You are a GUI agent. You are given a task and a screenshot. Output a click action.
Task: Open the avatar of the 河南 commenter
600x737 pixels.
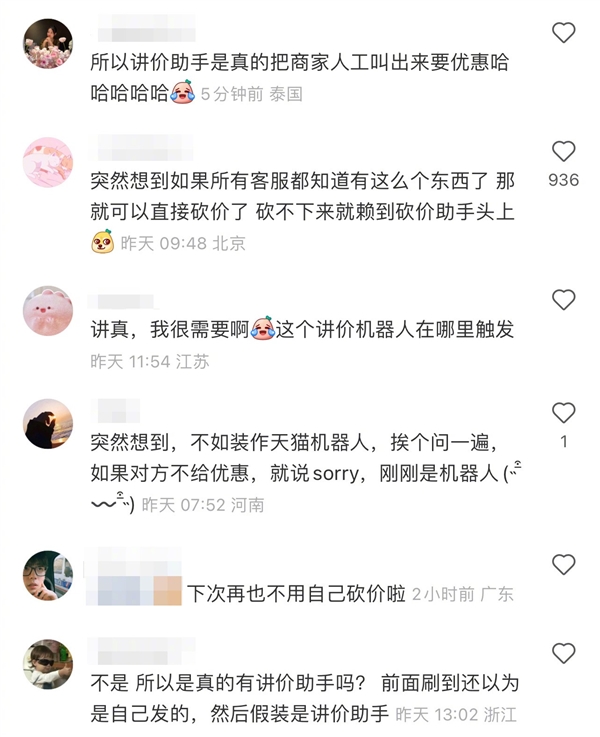pos(47,424)
